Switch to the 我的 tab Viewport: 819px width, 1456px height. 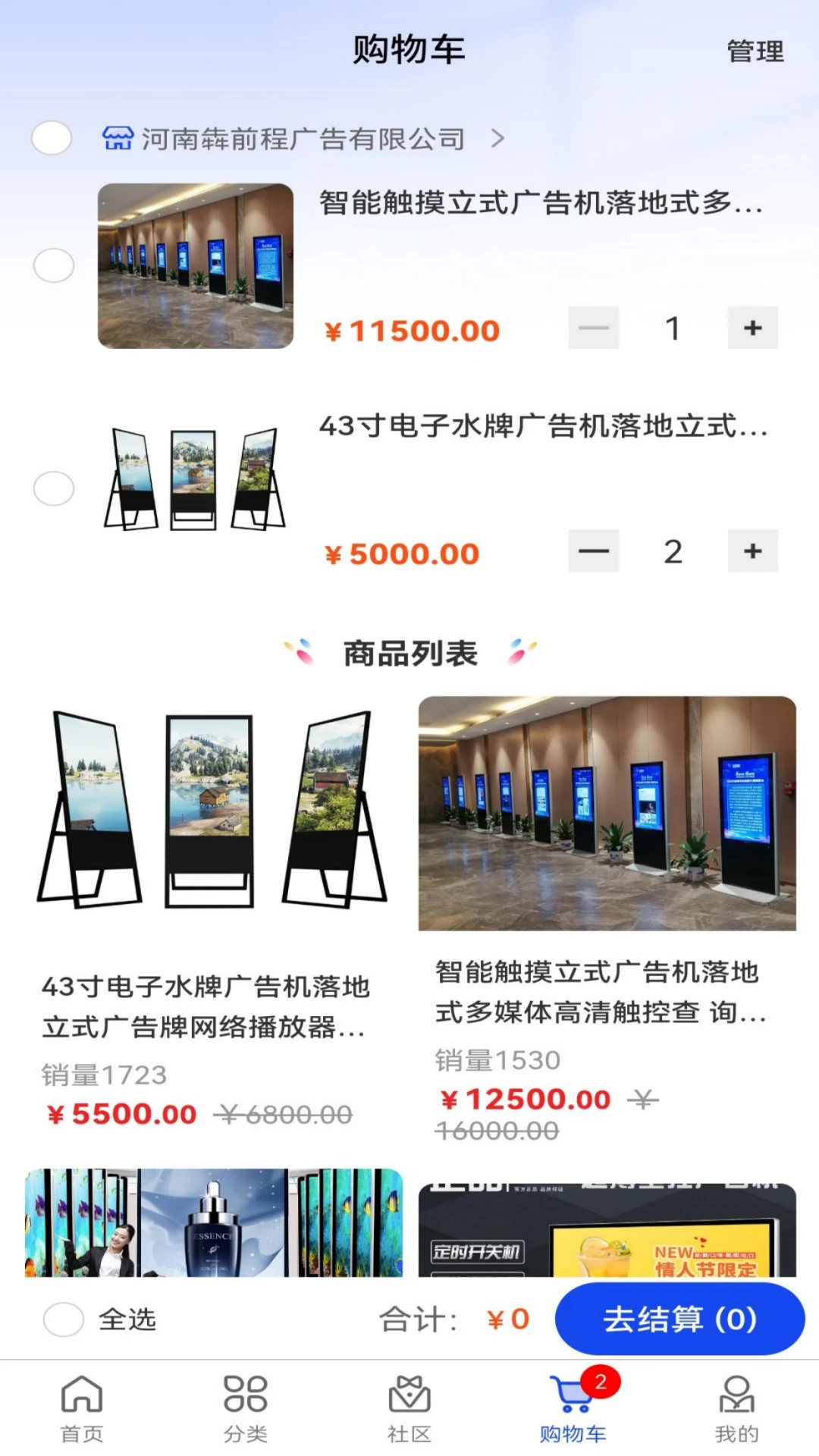pos(736,1407)
